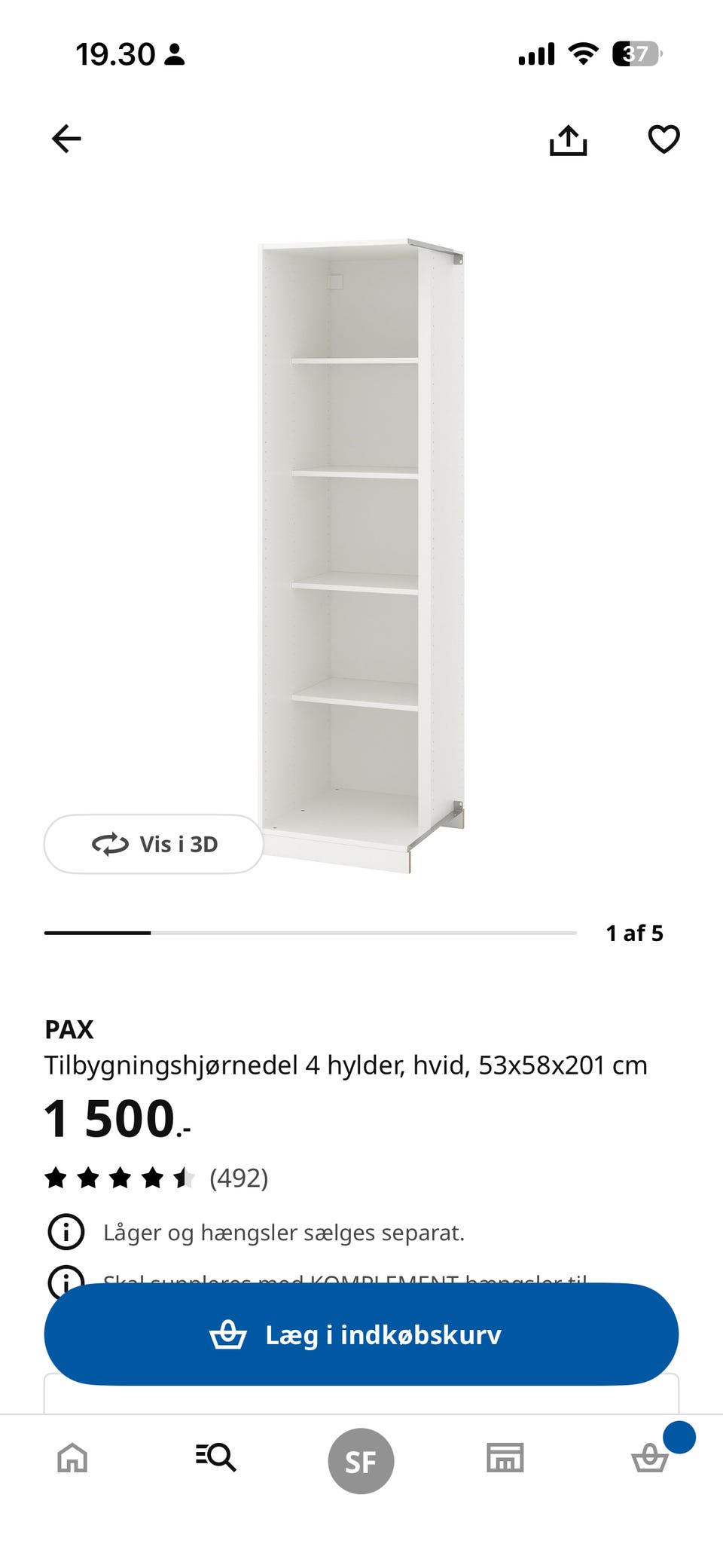This screenshot has height=1568, width=723.
Task: Open the SF profile tab
Action: [361, 1461]
